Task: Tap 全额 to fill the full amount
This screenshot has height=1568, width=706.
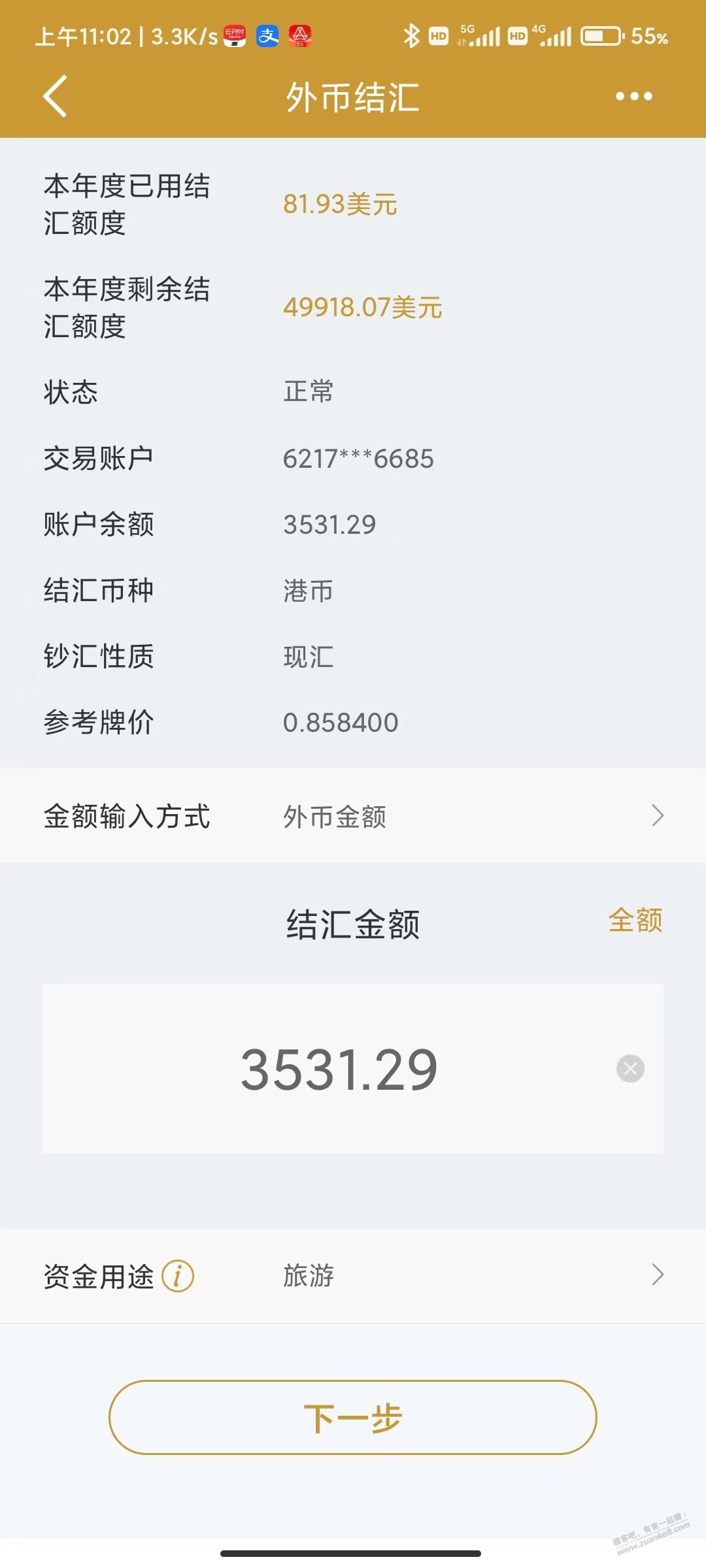Action: pos(635,921)
